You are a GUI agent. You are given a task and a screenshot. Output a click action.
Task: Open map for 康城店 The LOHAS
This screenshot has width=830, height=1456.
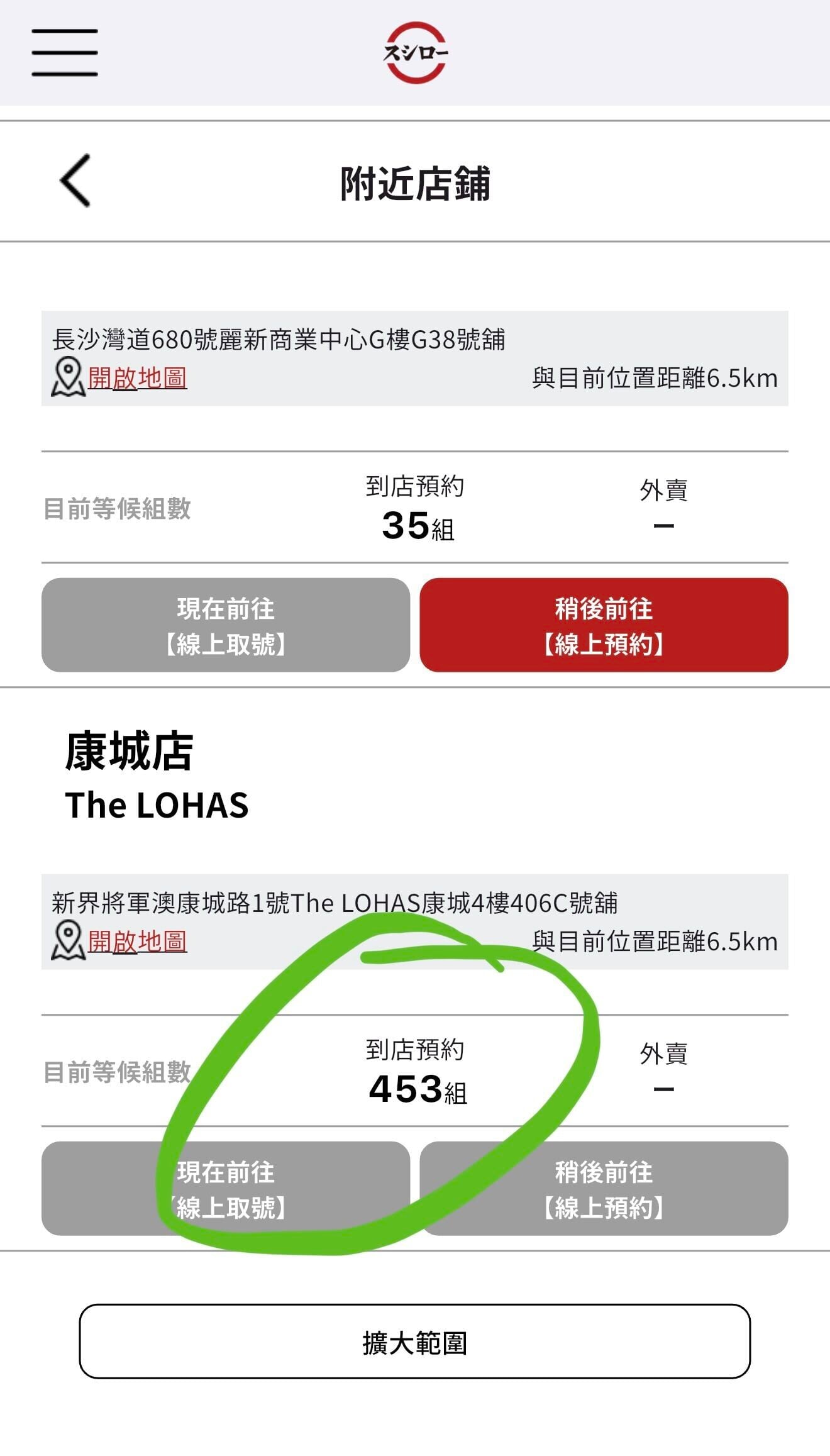[x=137, y=942]
